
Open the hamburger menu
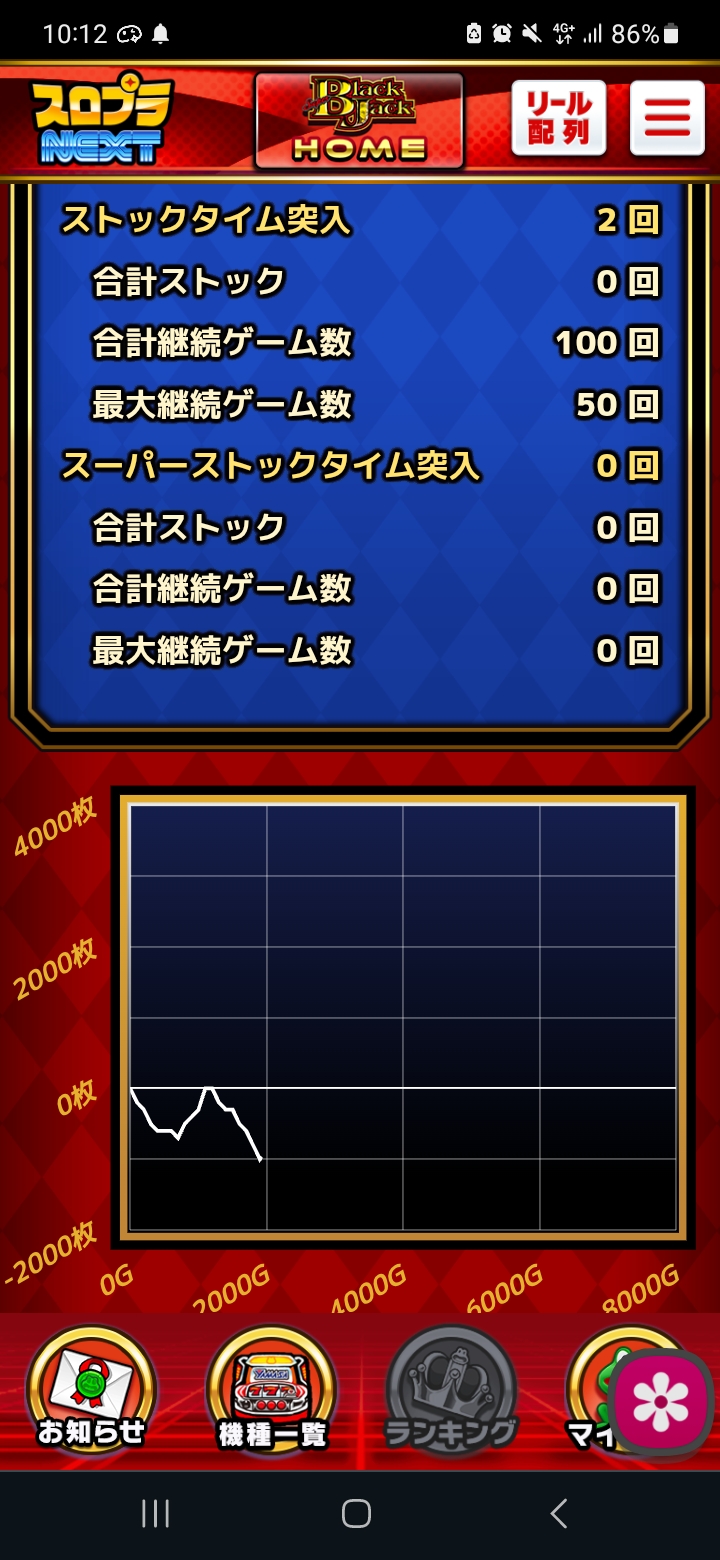667,118
